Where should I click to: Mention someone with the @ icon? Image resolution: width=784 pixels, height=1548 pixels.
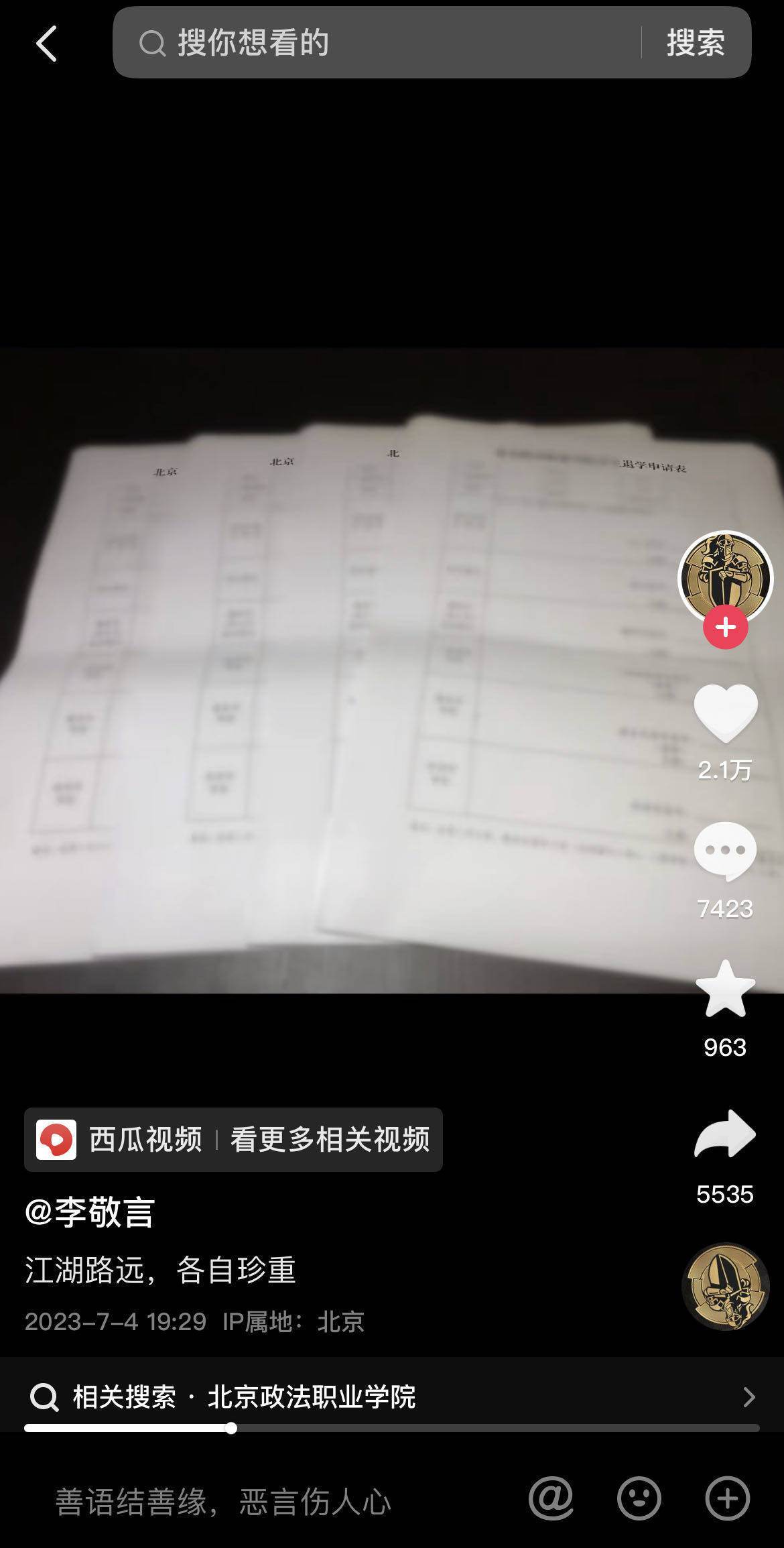click(551, 1498)
